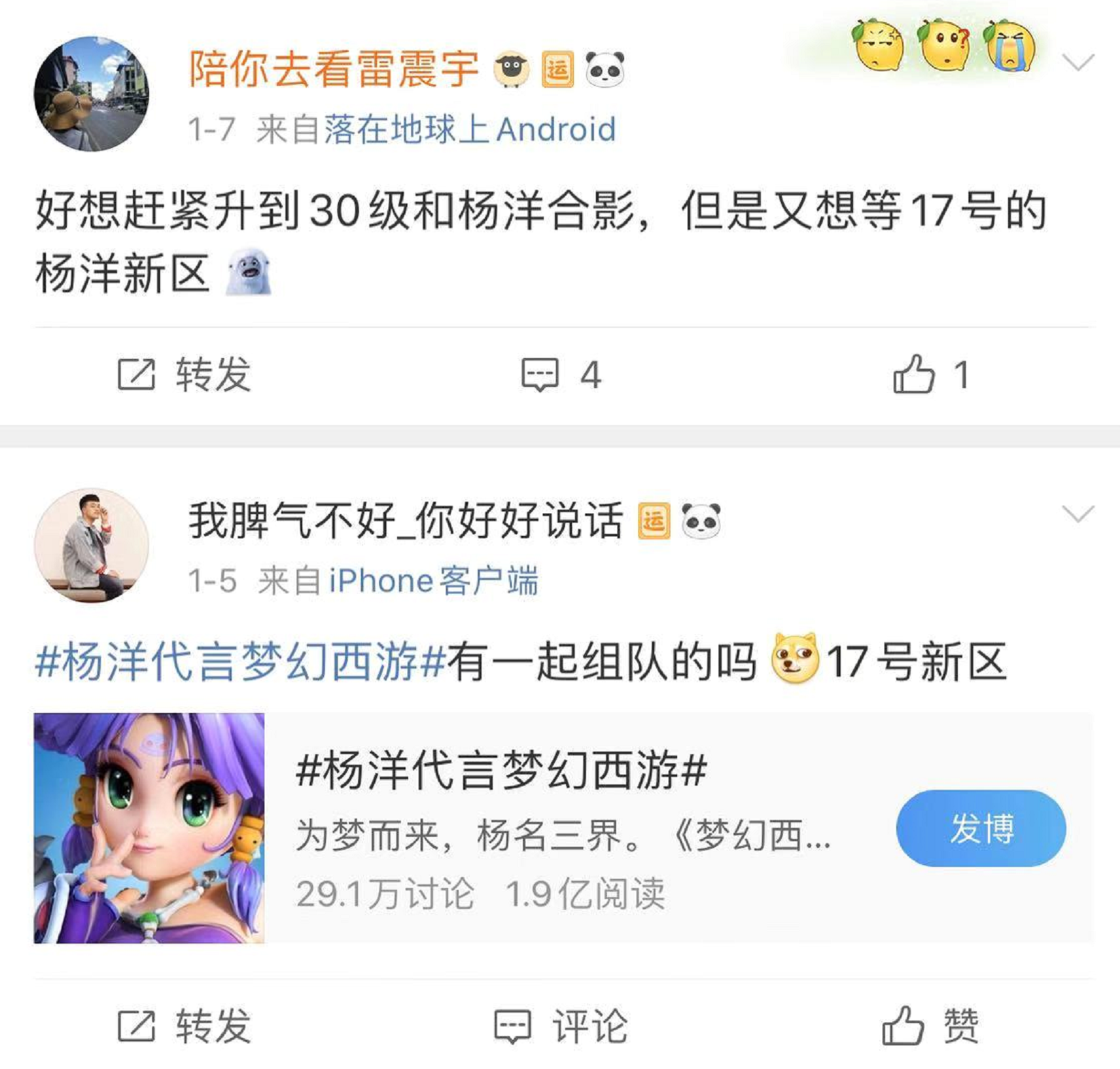Open avatar of 陪你去看雷震宇
Viewport: 1120px width, 1069px height.
(91, 94)
